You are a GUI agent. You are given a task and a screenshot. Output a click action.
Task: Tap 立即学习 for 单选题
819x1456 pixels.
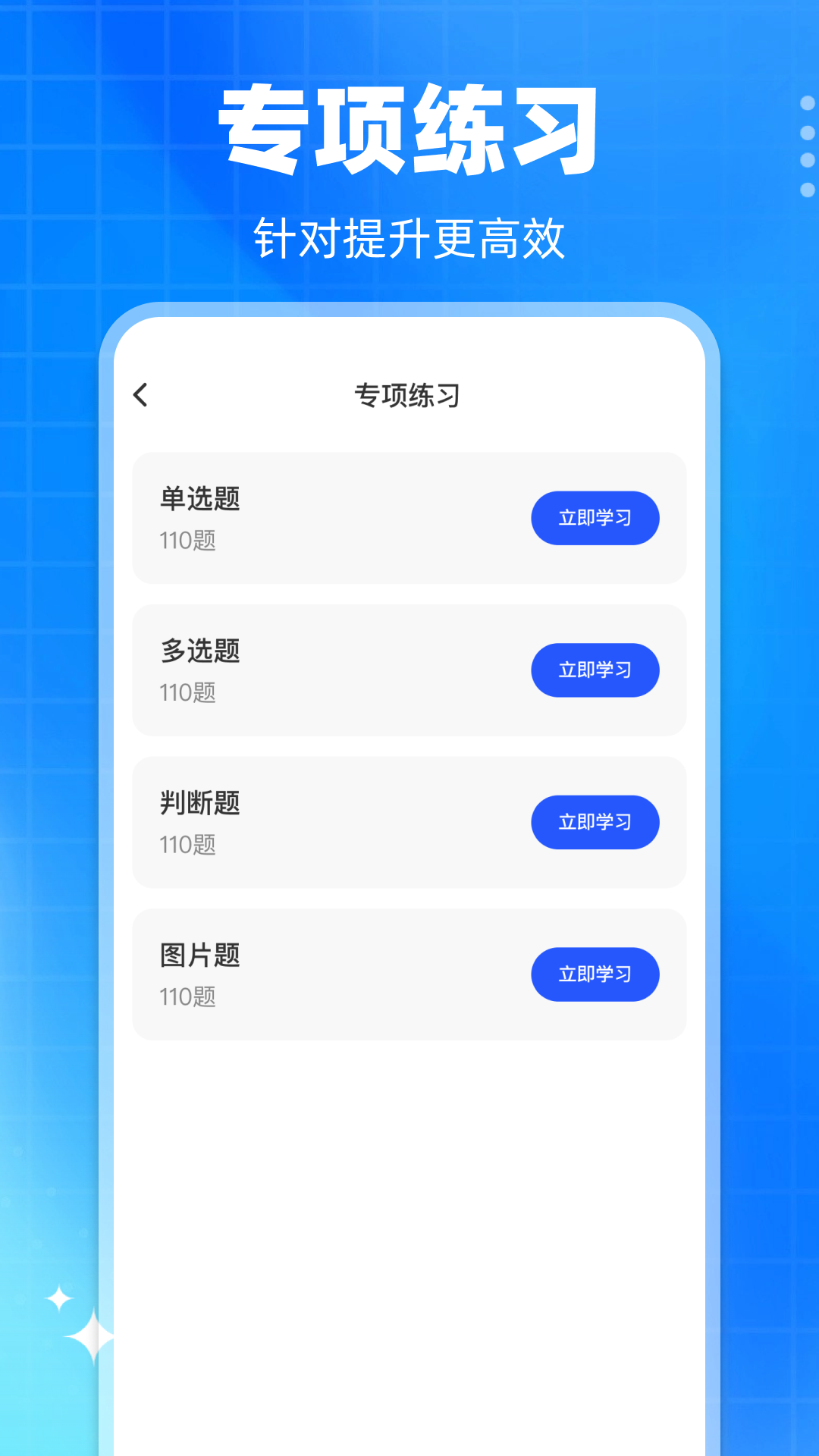tap(595, 518)
